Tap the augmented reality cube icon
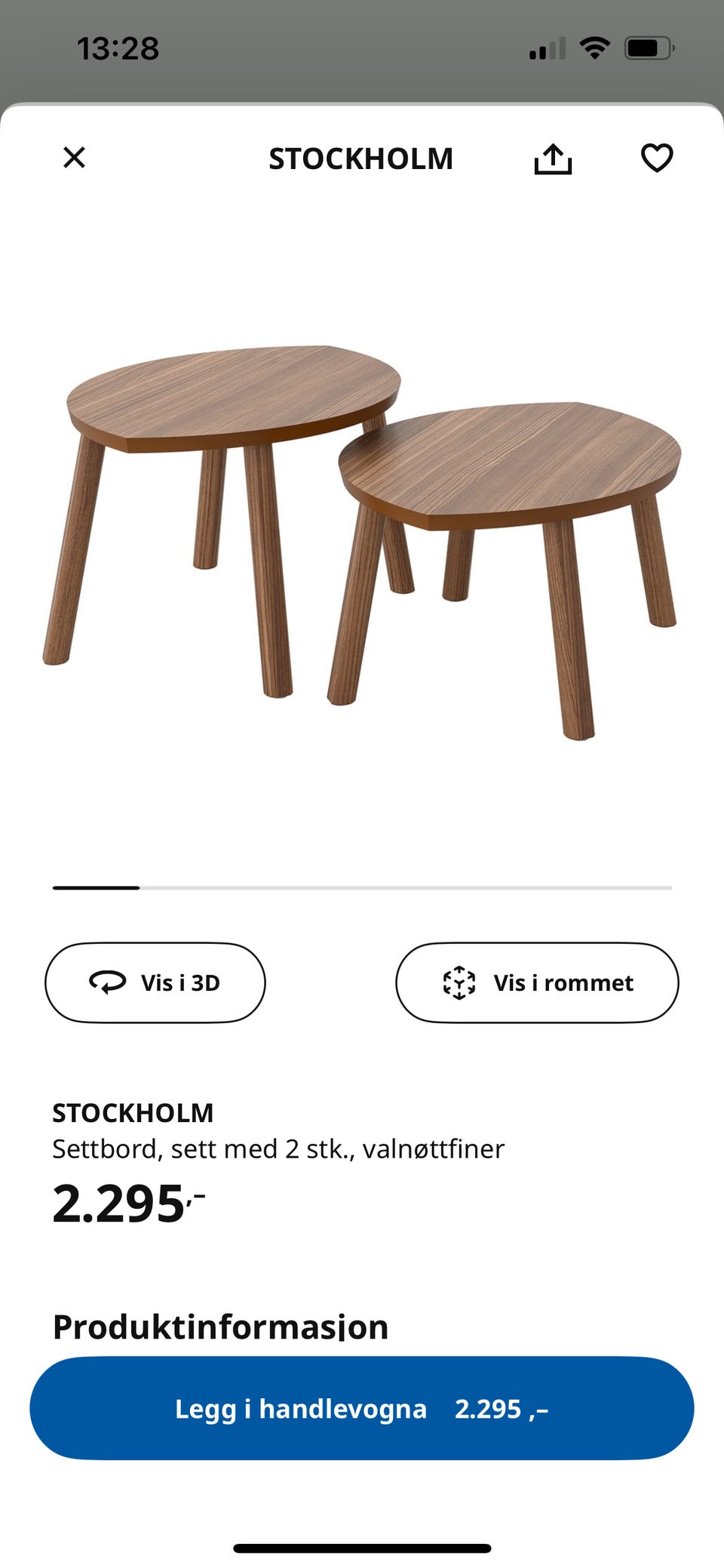Viewport: 724px width, 1568px height. [x=458, y=982]
